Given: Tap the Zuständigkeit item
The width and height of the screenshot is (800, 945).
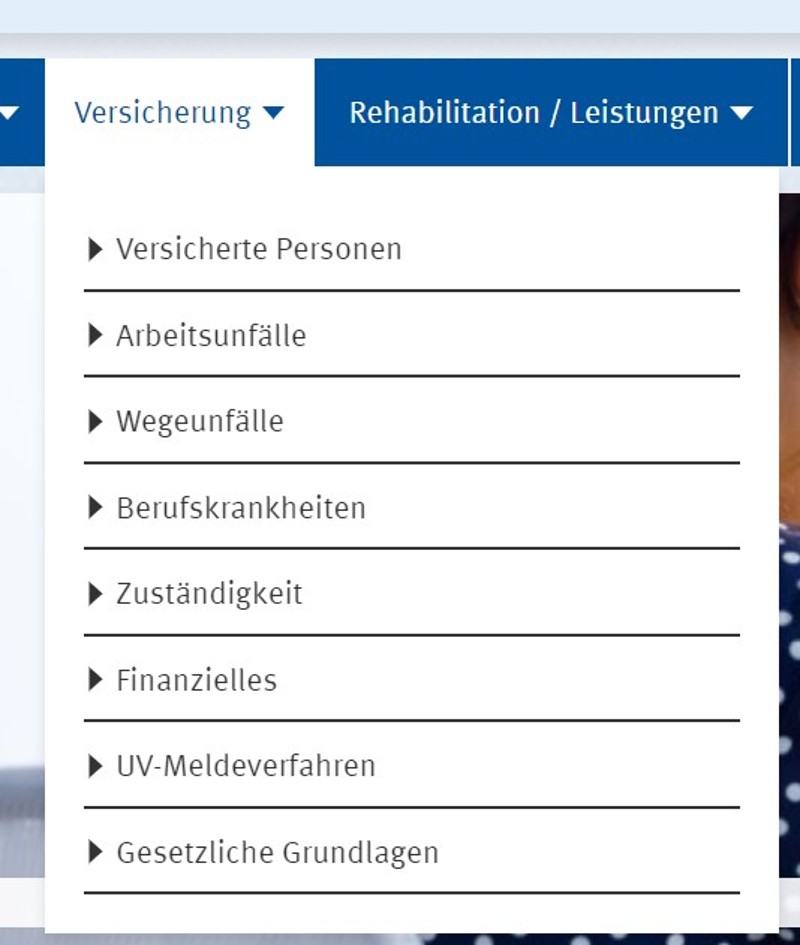Looking at the screenshot, I should pyautogui.click(x=209, y=593).
